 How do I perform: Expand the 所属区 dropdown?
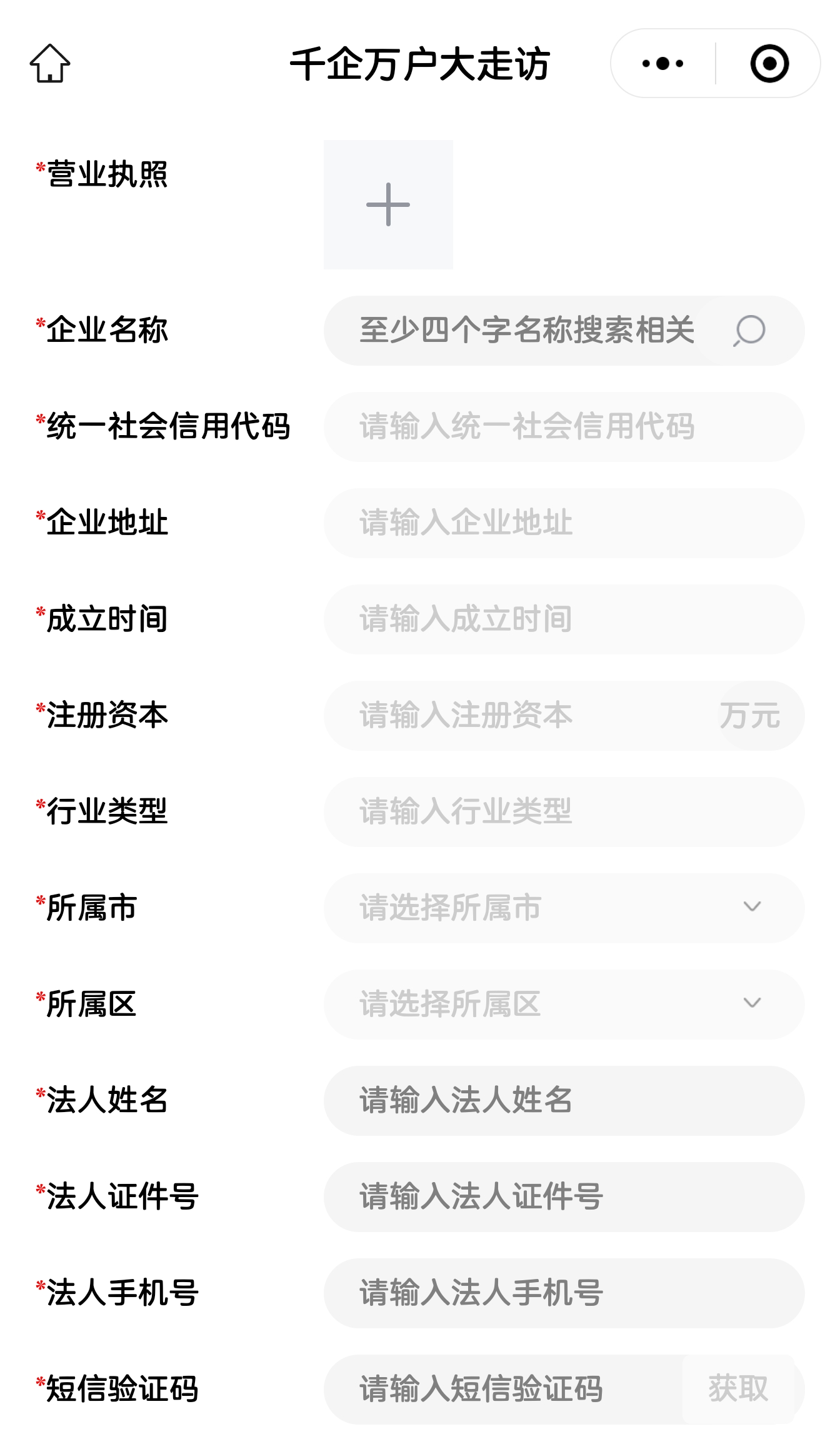[562, 1005]
